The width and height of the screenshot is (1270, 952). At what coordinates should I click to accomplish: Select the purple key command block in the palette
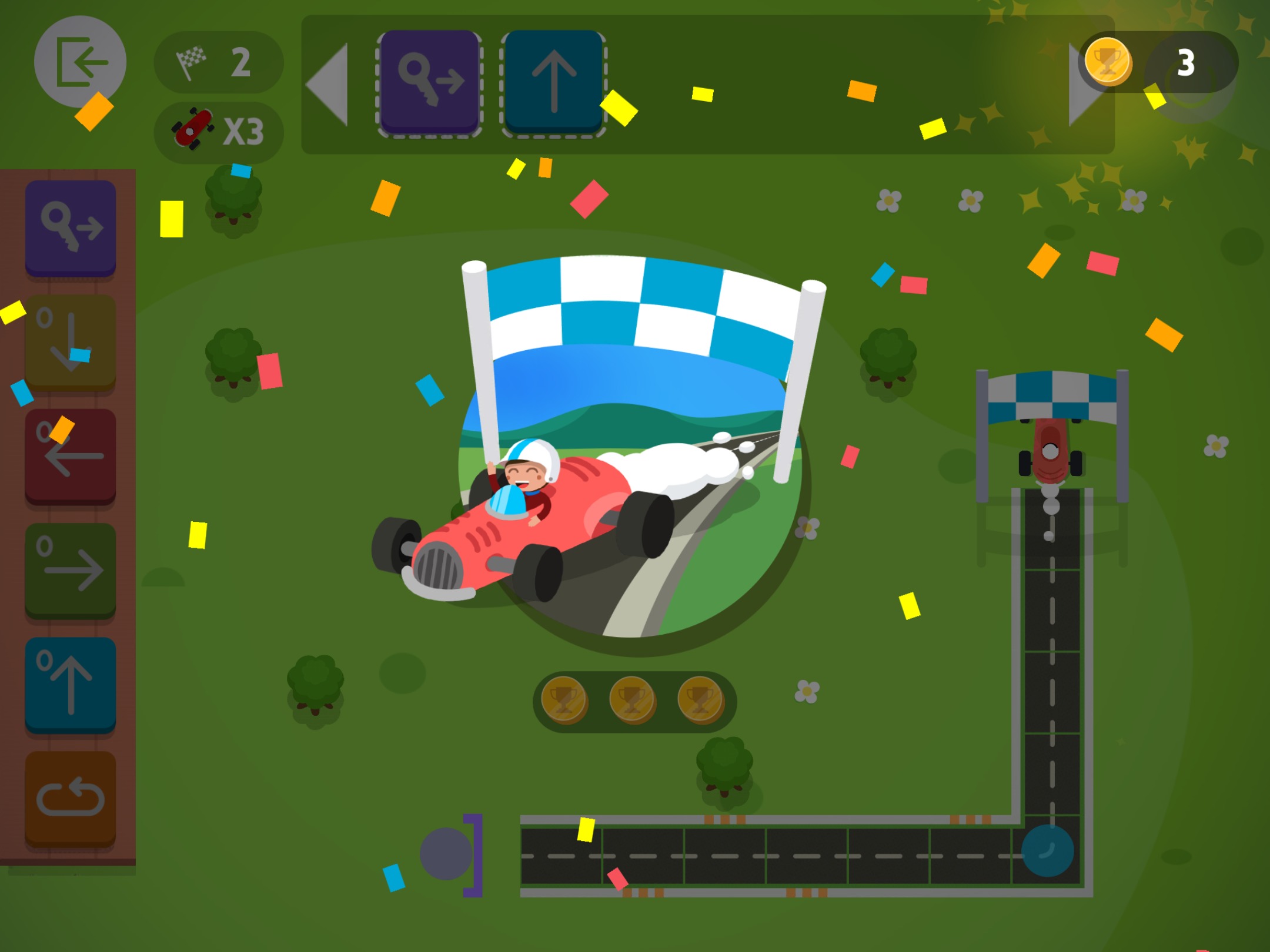point(71,228)
